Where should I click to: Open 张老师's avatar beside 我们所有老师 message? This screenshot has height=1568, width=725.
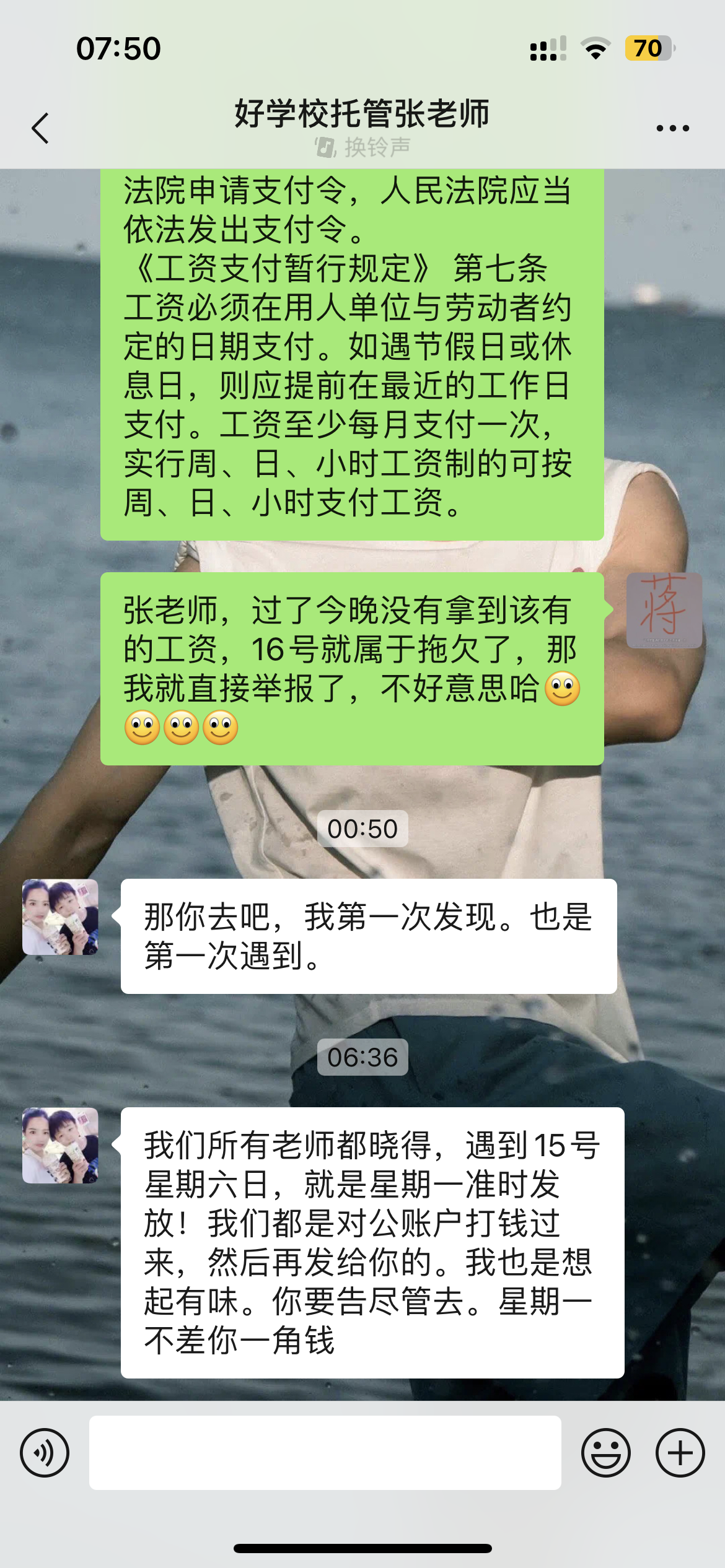(x=60, y=1145)
